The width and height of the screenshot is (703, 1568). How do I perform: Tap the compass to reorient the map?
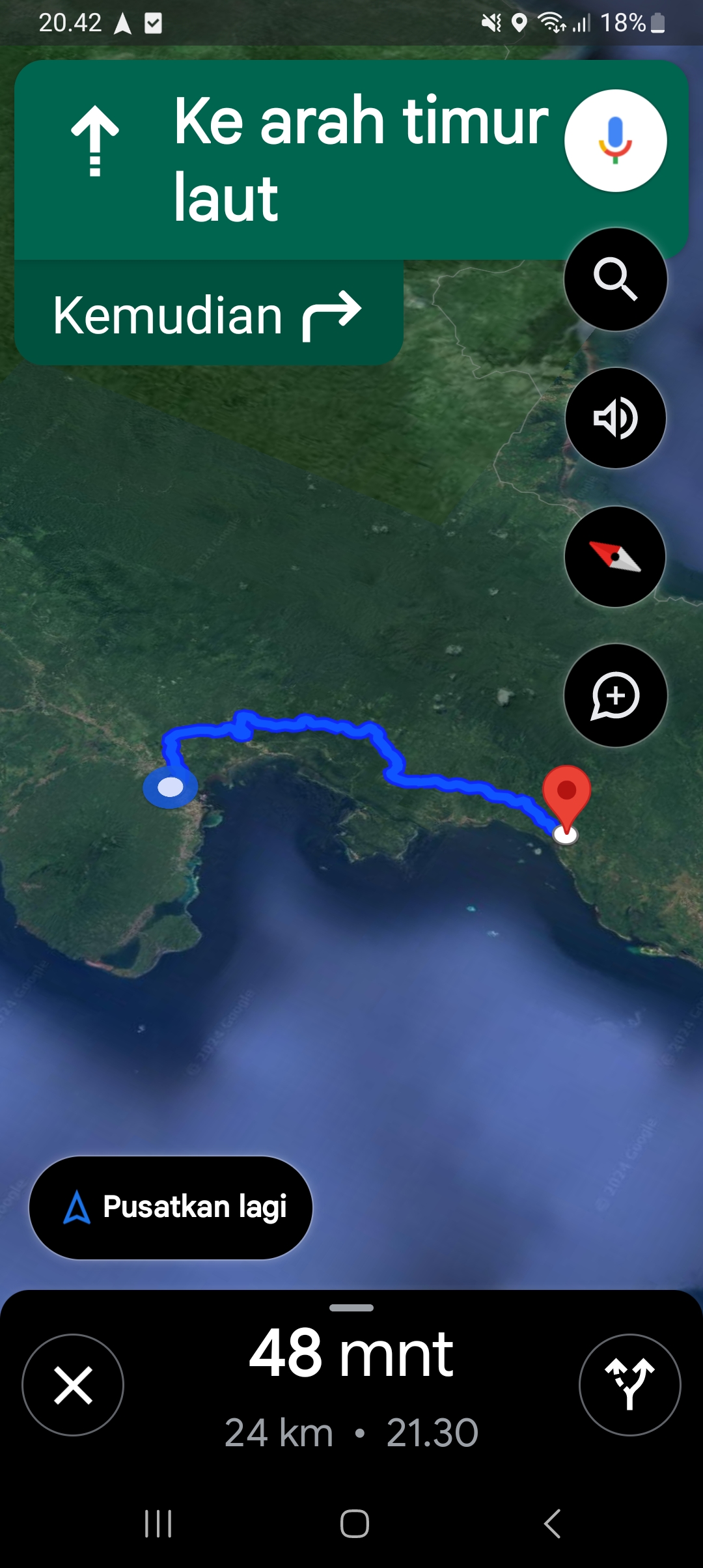point(615,557)
